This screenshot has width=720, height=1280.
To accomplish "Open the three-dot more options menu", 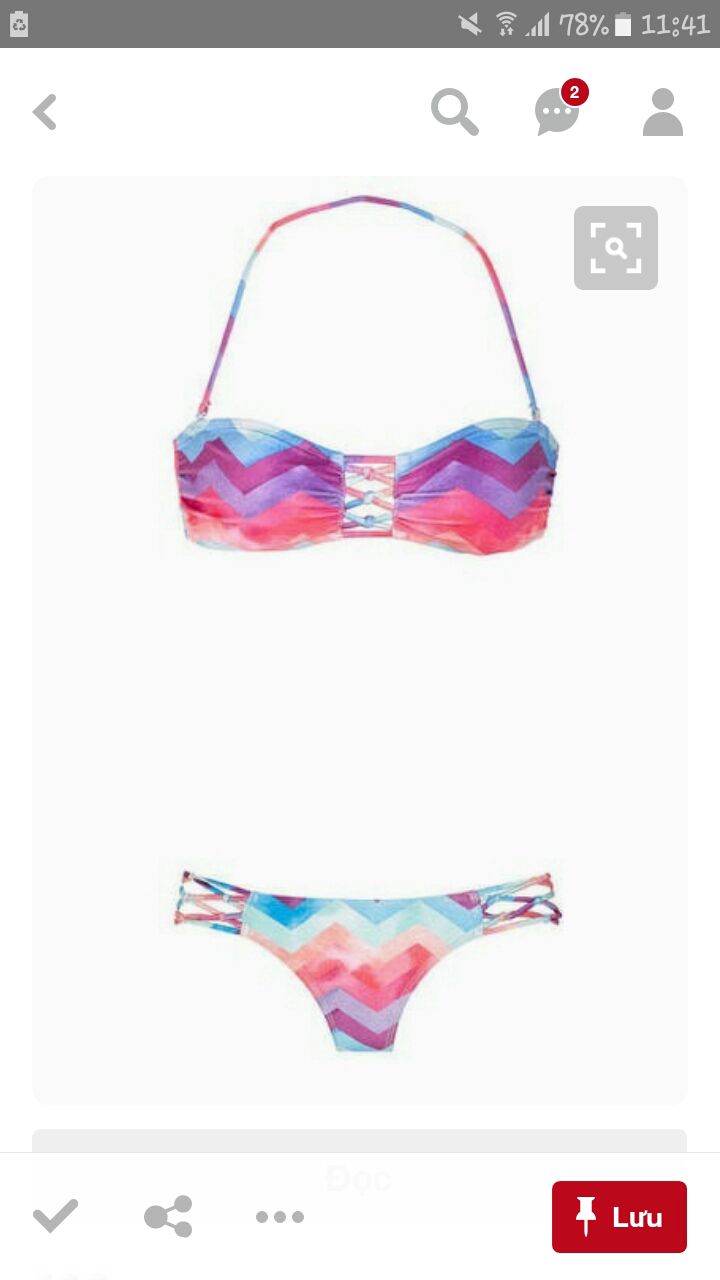I will [x=280, y=1217].
